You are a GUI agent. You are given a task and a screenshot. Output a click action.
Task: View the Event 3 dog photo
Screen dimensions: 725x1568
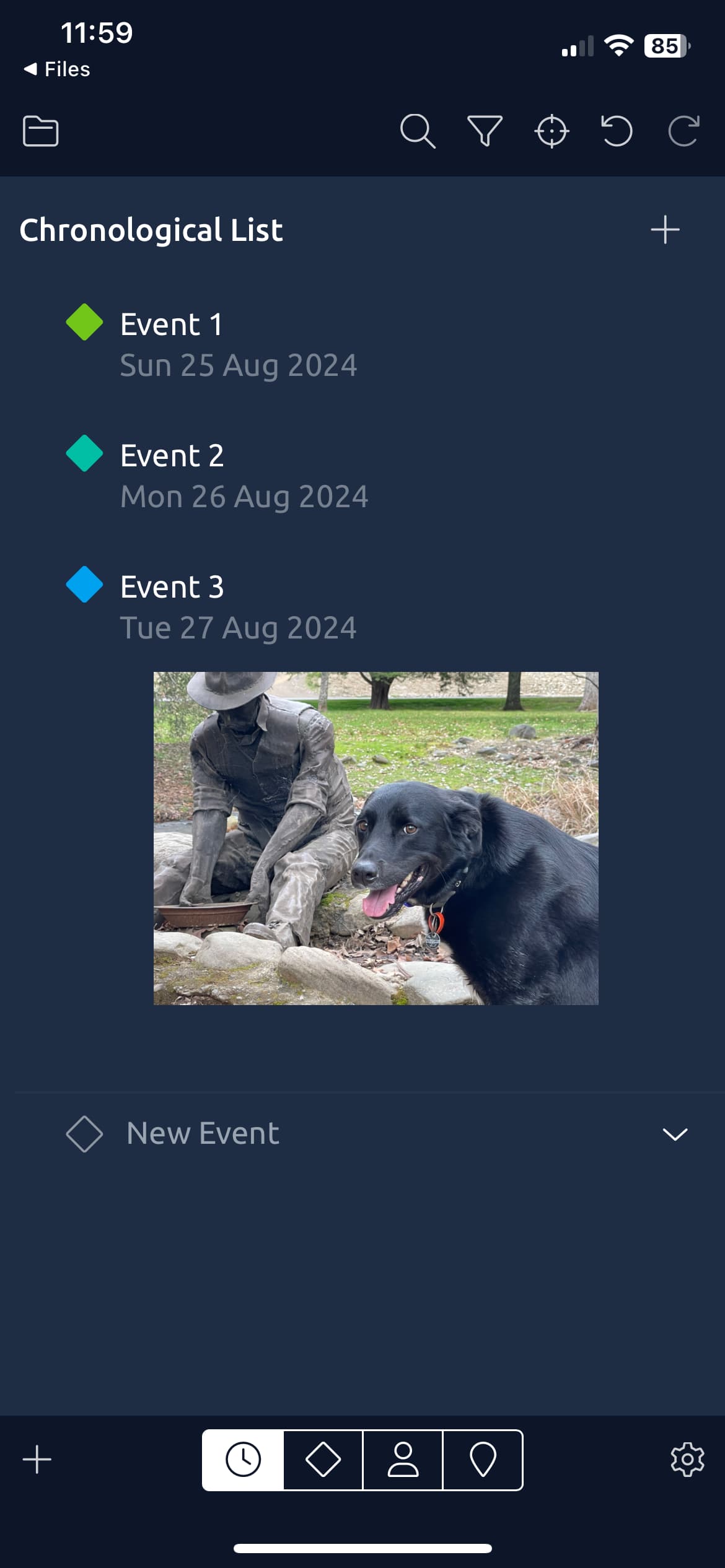coord(376,838)
